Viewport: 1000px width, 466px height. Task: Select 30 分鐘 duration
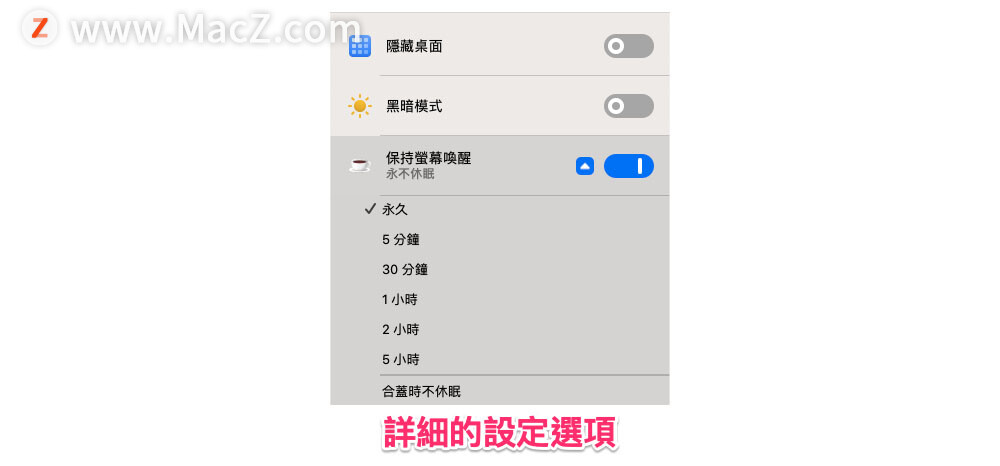(x=404, y=270)
